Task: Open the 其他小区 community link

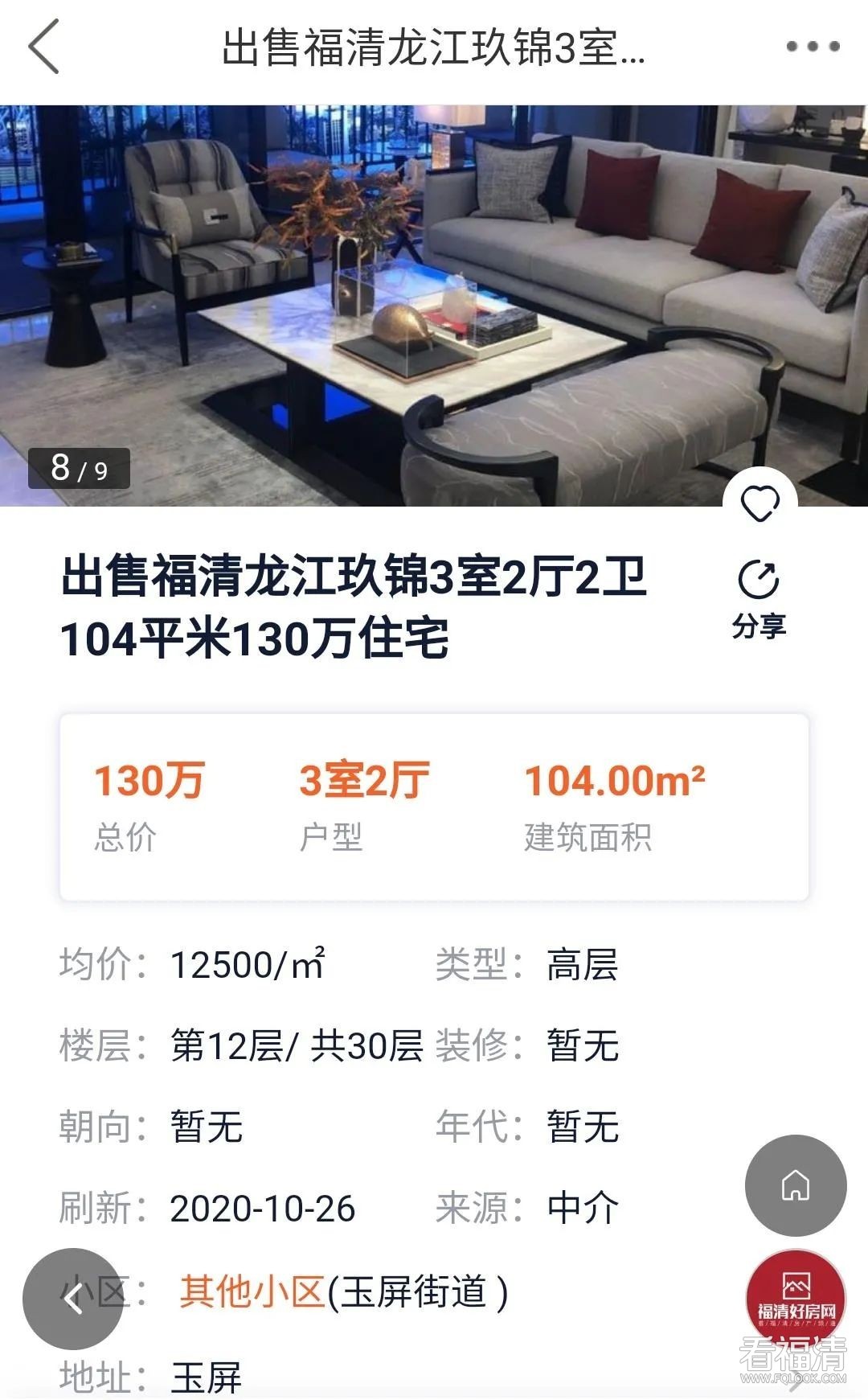Action: click(252, 1292)
